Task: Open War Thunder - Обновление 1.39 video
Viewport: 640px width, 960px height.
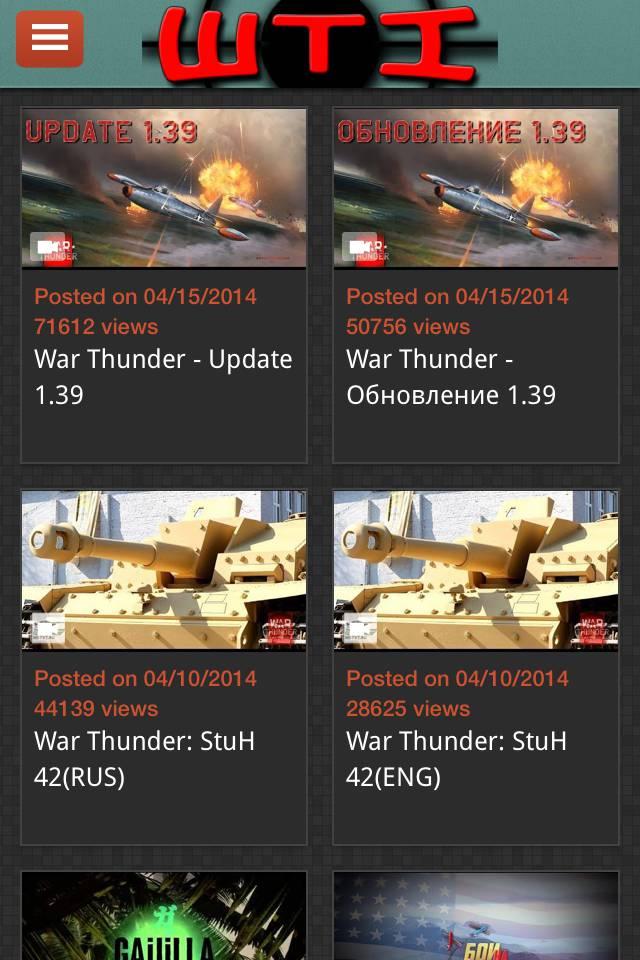Action: coord(476,188)
